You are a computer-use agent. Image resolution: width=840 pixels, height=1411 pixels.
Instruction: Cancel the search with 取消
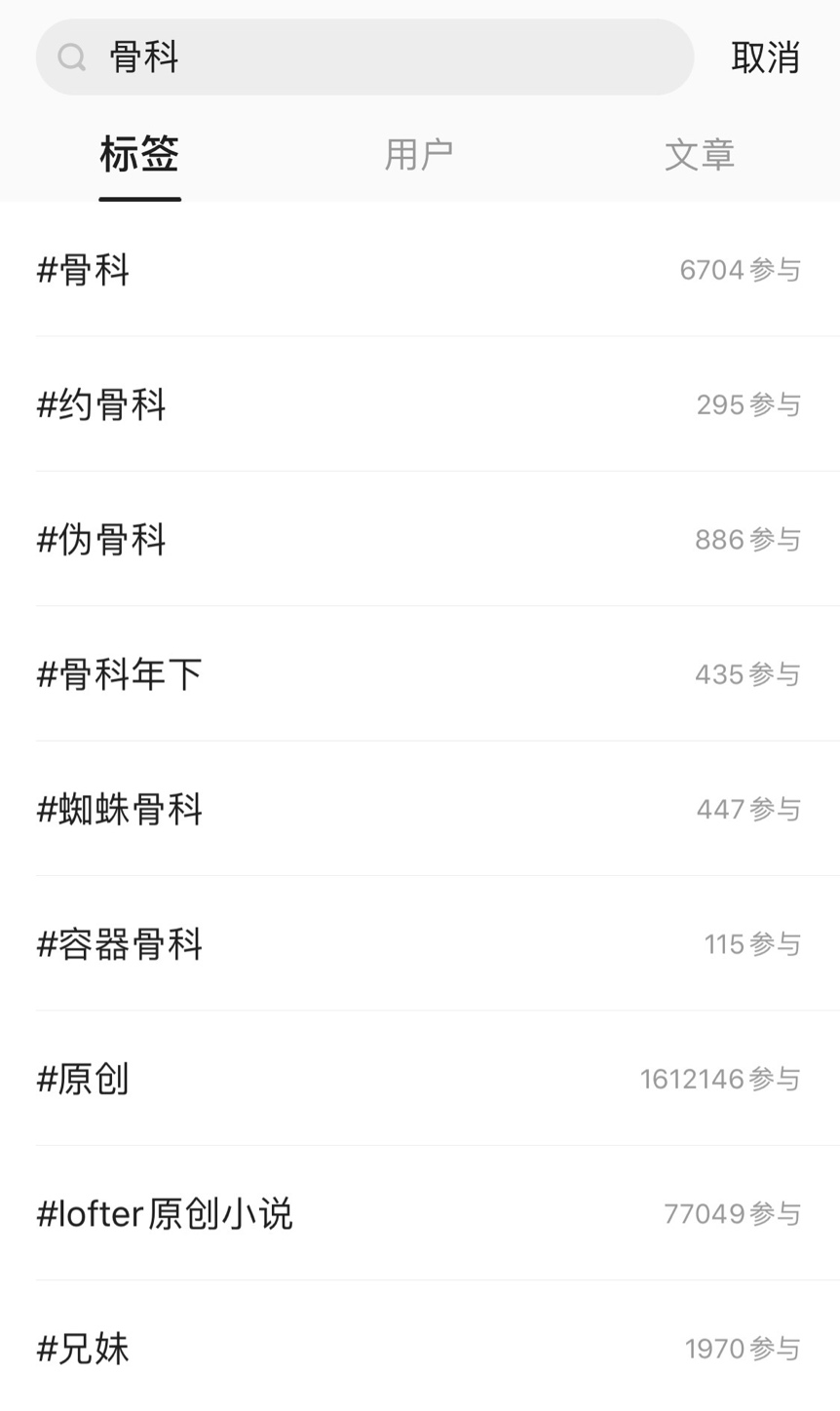point(765,57)
